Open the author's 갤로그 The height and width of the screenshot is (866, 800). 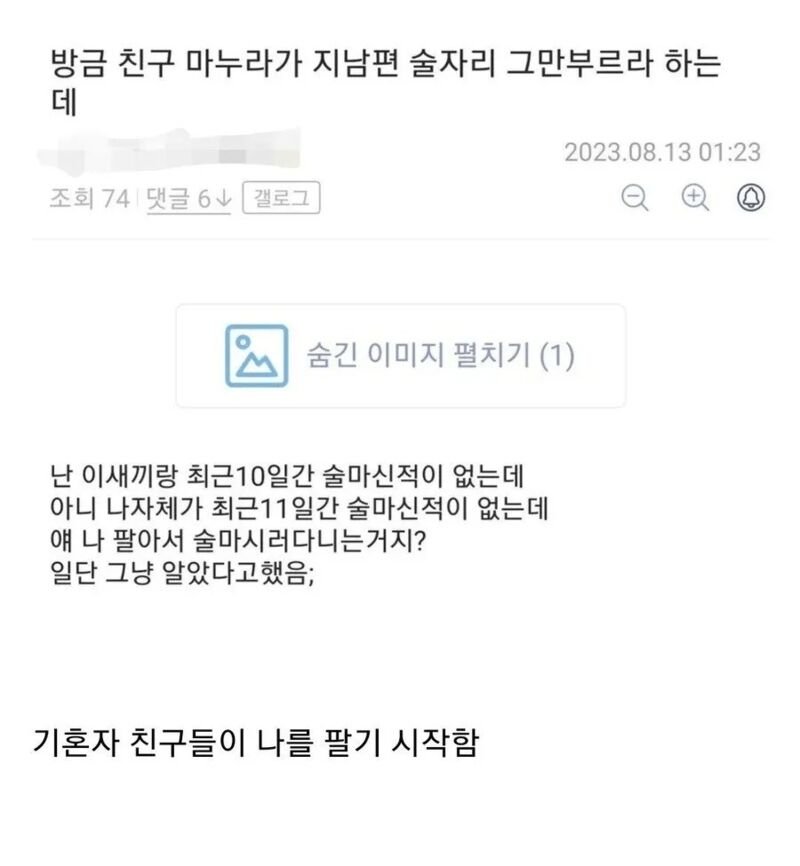tap(280, 199)
